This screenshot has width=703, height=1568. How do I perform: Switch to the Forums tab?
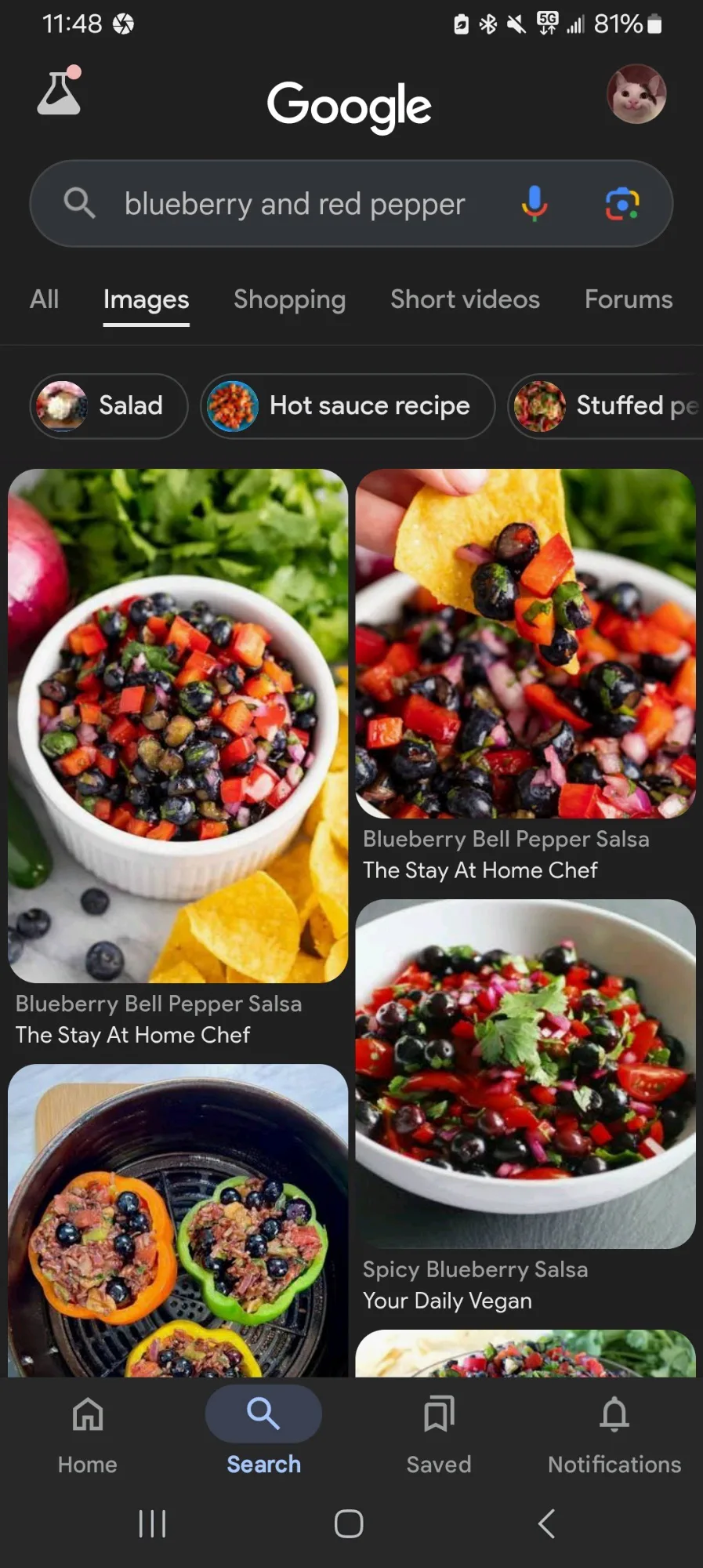629,299
